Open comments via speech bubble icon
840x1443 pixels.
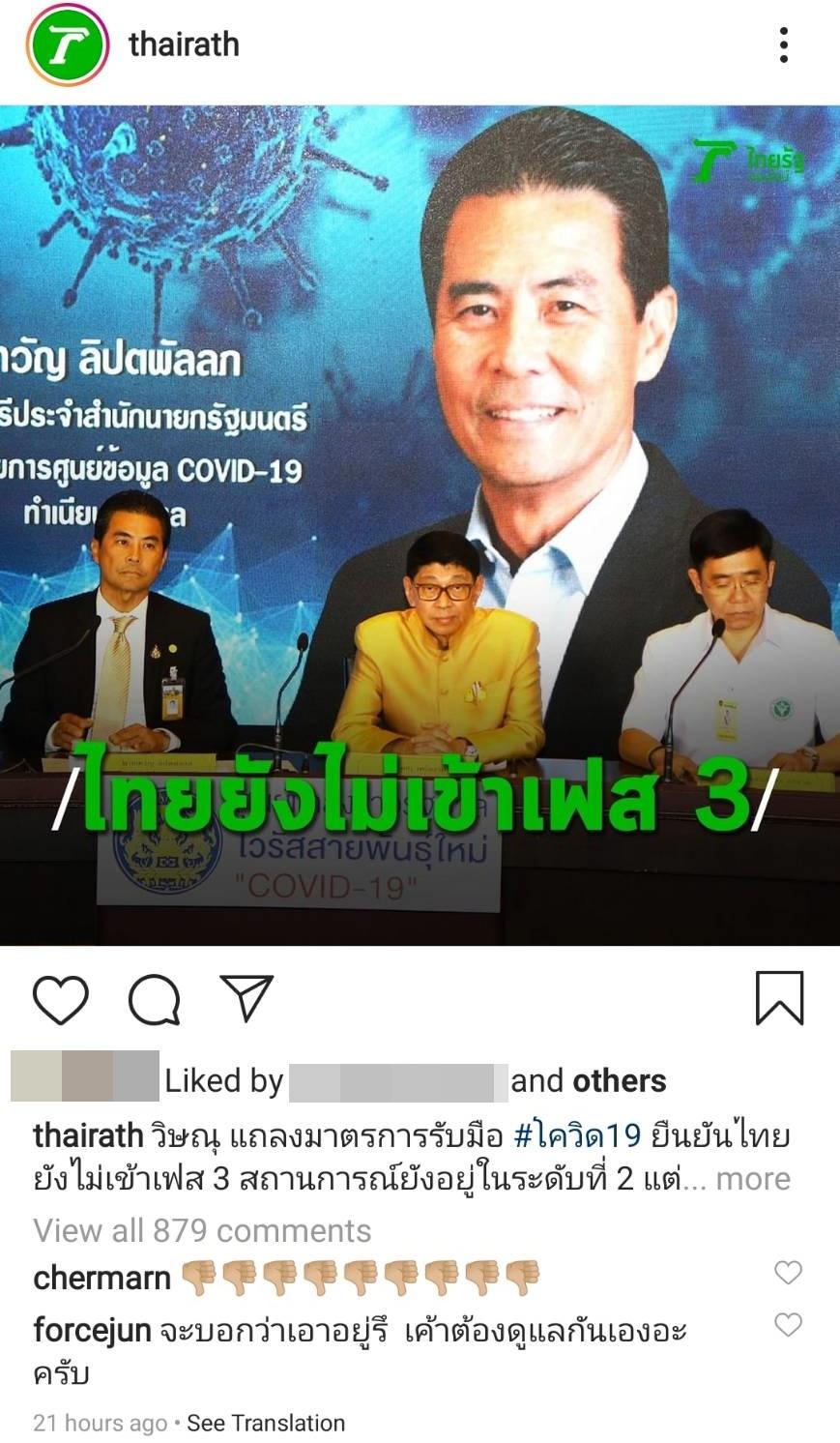pos(155,999)
